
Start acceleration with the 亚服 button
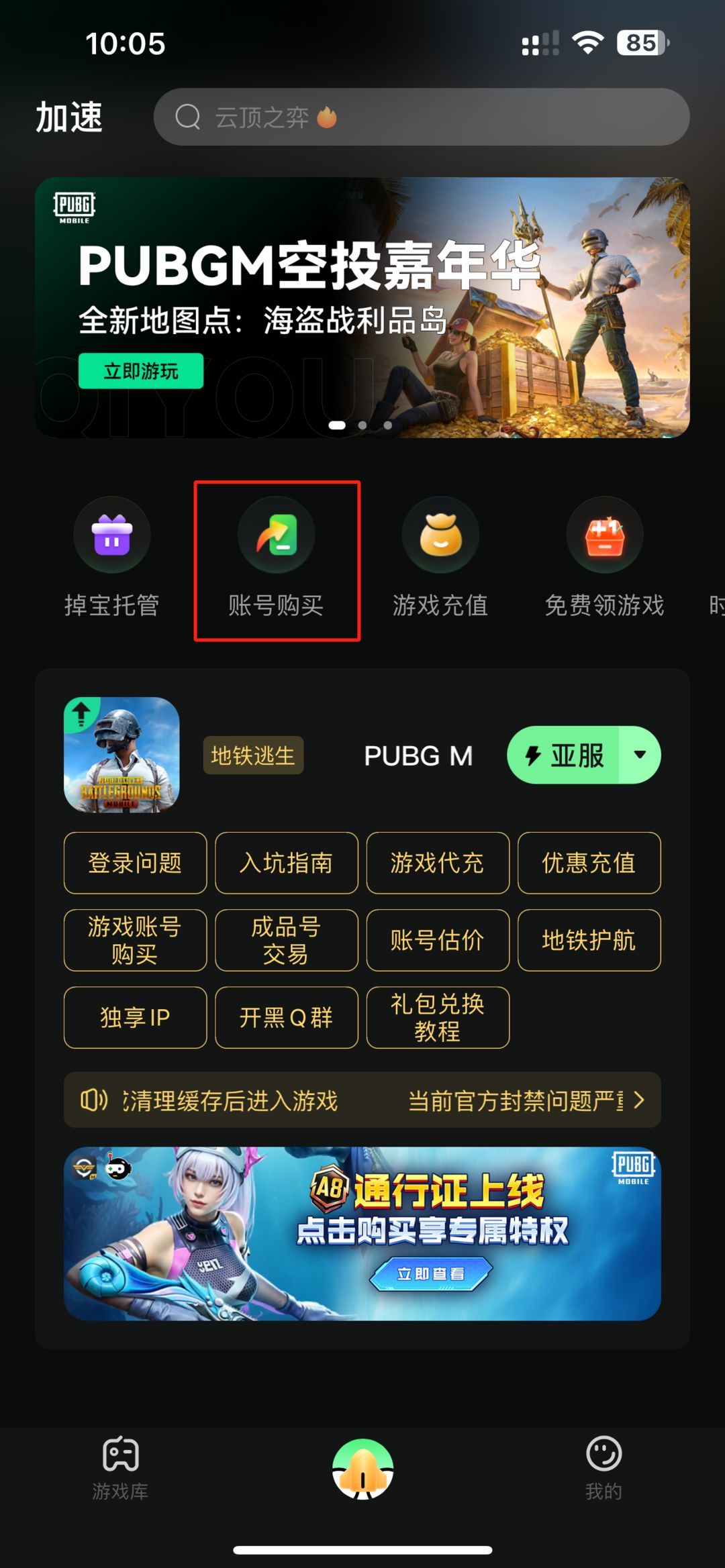(x=563, y=755)
